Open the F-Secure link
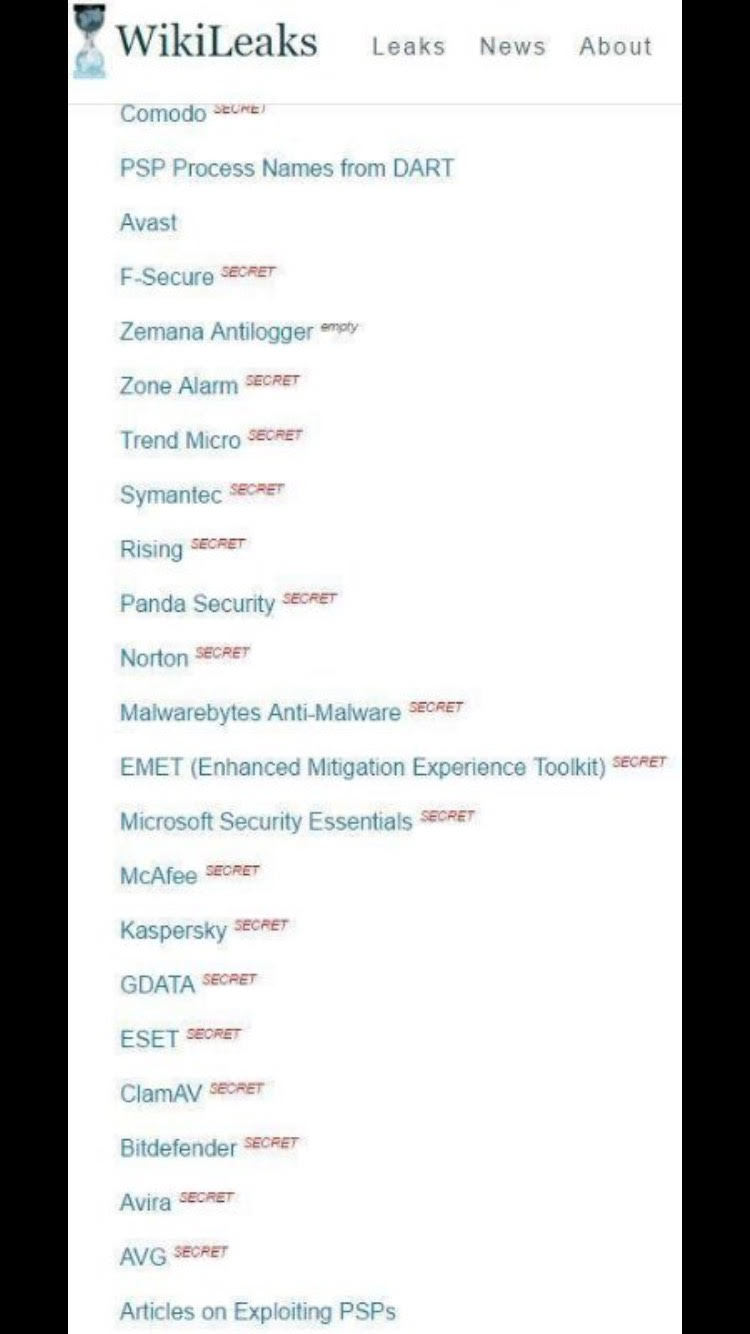 [166, 277]
